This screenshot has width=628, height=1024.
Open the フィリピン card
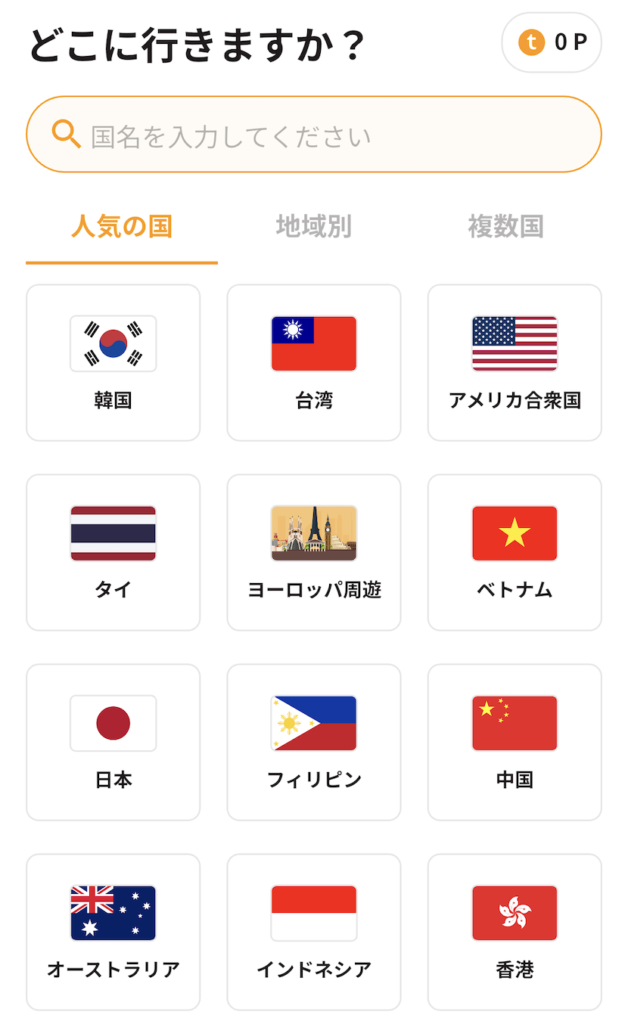pos(314,742)
